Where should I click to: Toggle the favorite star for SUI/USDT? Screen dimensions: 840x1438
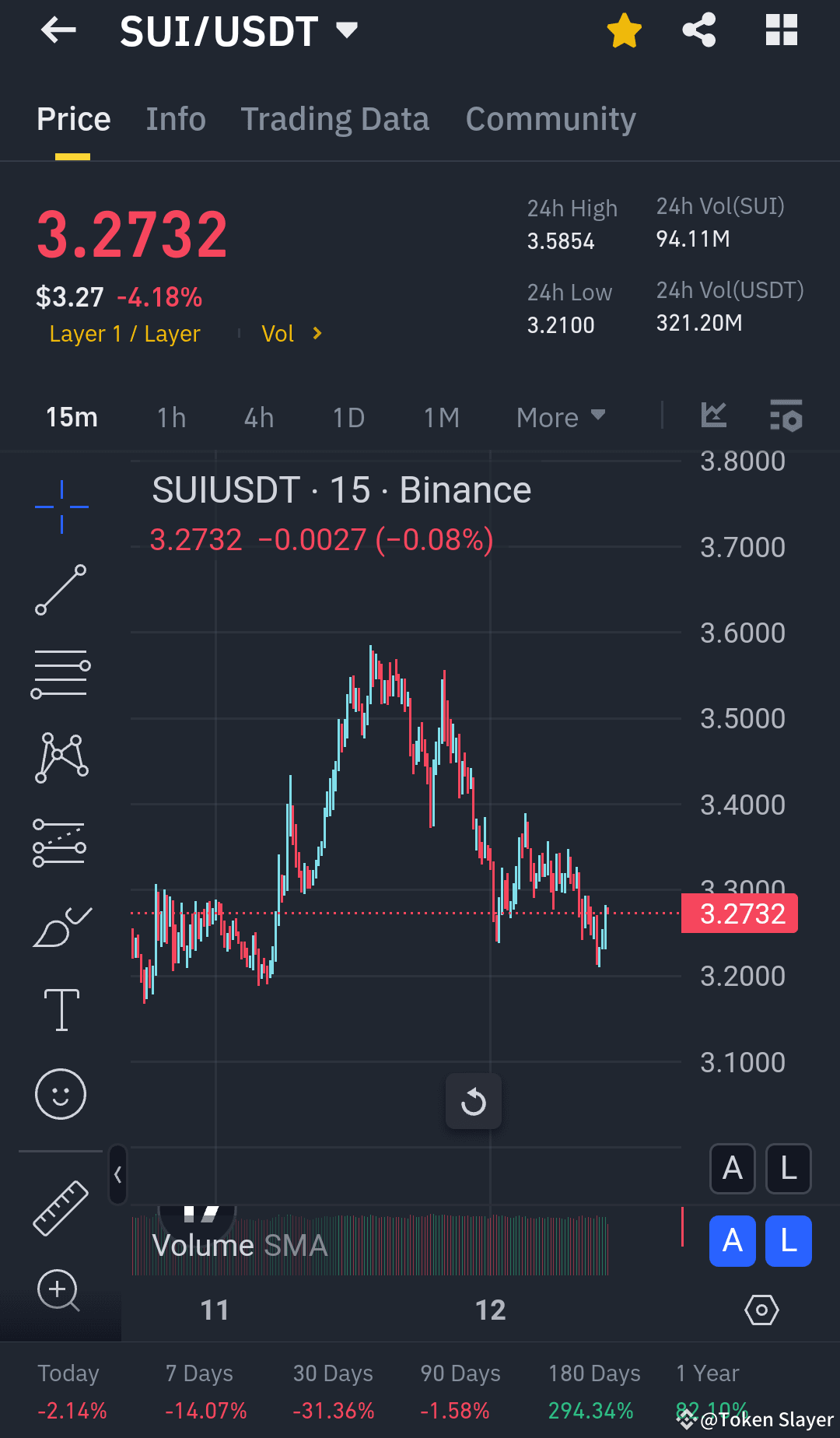coord(624,30)
